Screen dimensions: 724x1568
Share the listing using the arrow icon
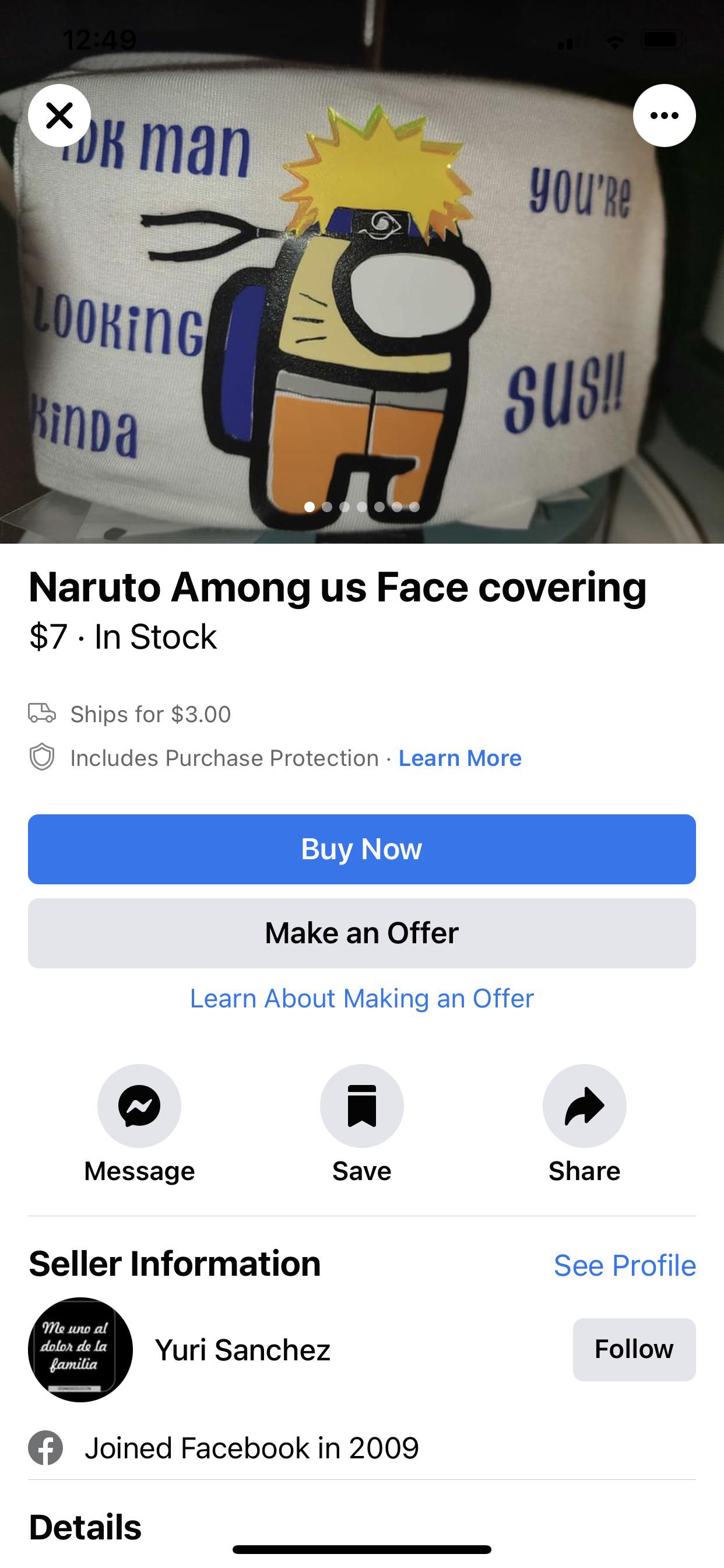584,1106
